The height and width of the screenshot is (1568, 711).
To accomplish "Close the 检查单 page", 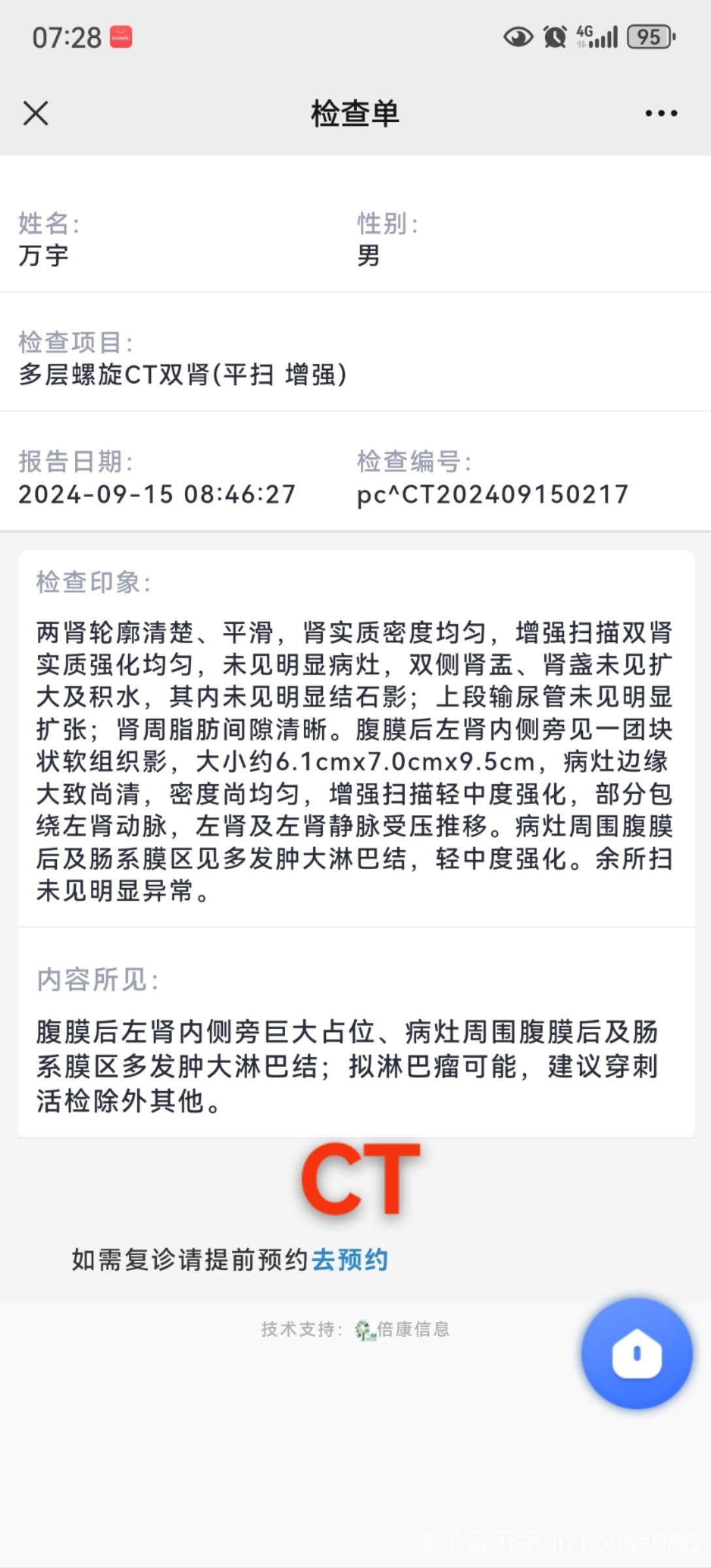I will click(36, 113).
